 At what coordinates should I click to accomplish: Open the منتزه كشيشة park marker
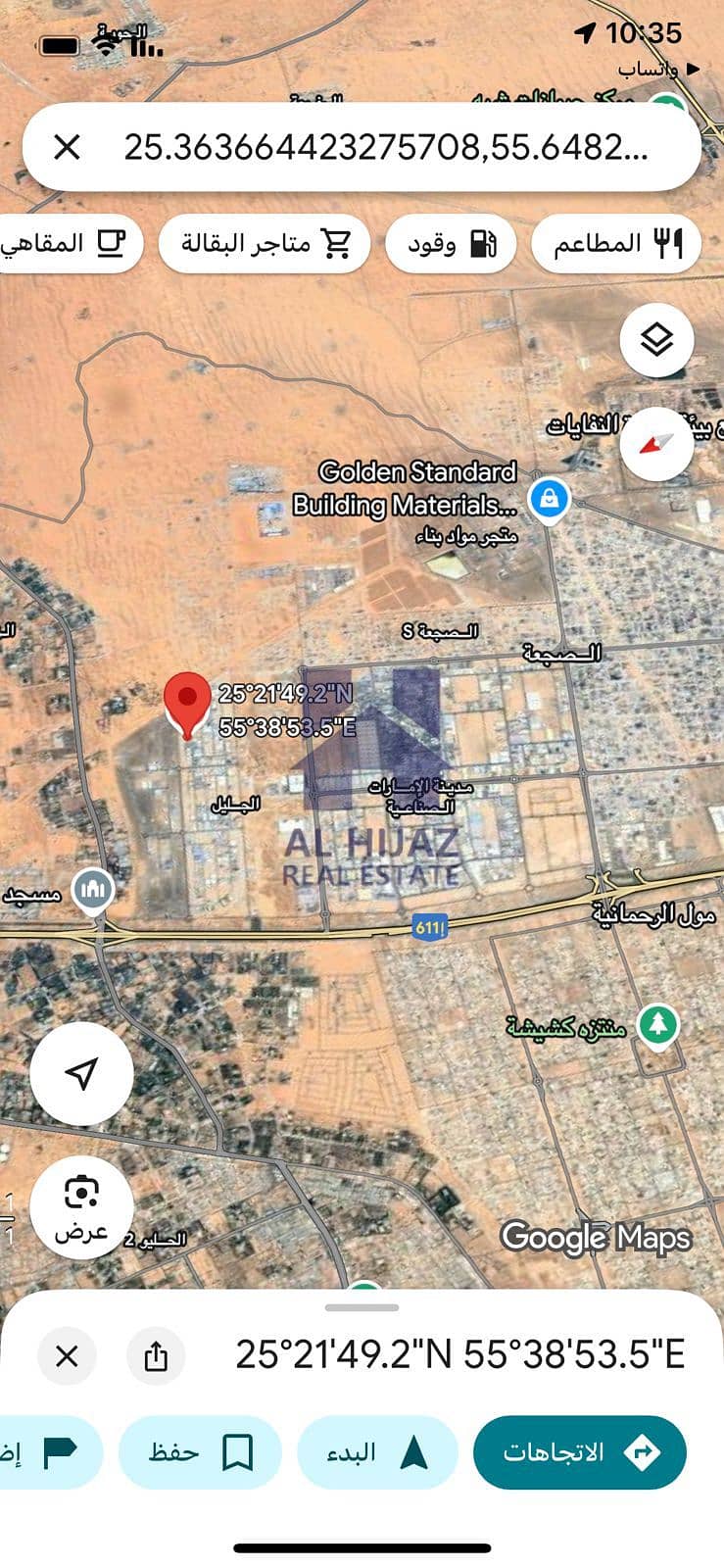pos(657,1026)
